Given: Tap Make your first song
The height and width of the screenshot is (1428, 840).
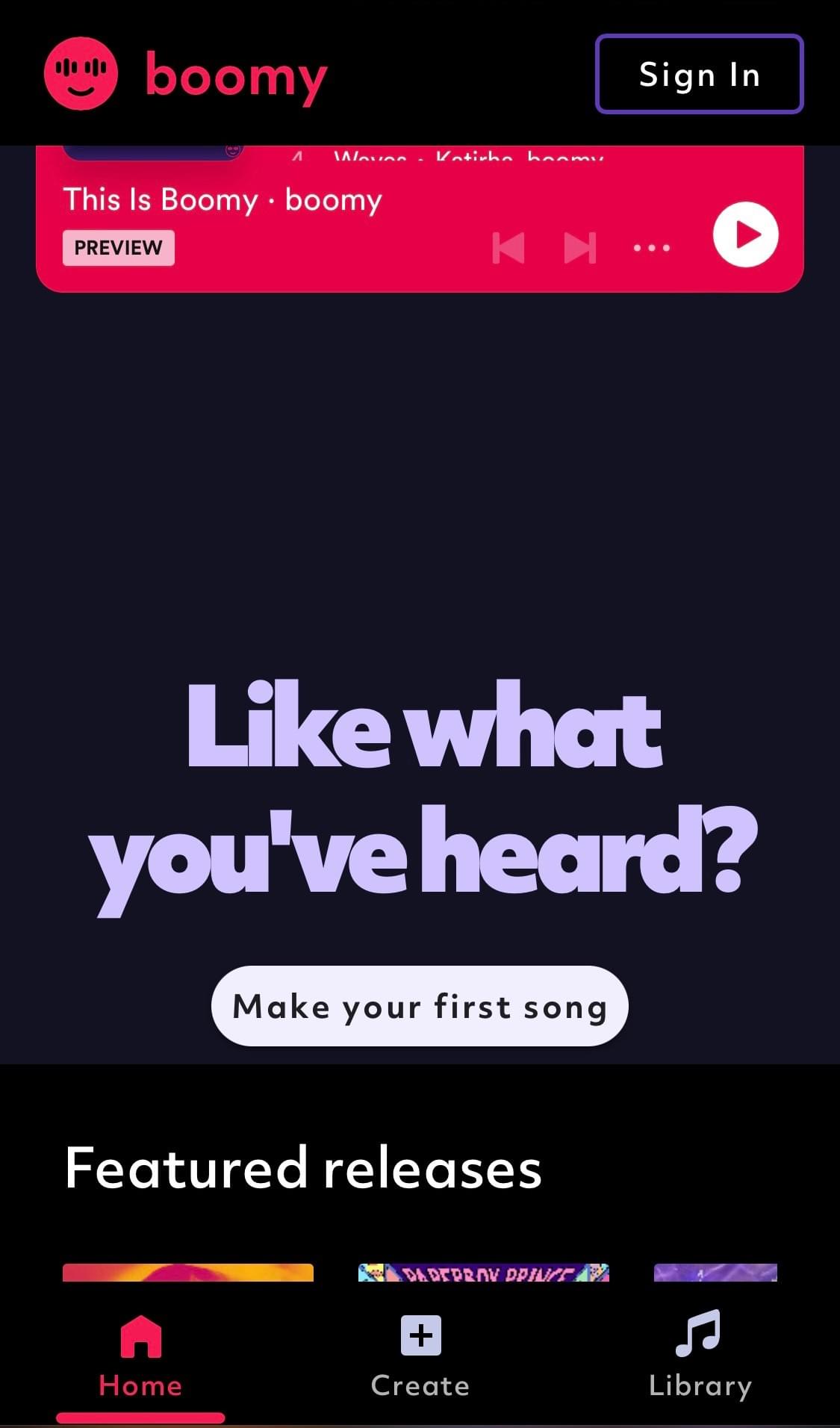Looking at the screenshot, I should coord(420,1006).
